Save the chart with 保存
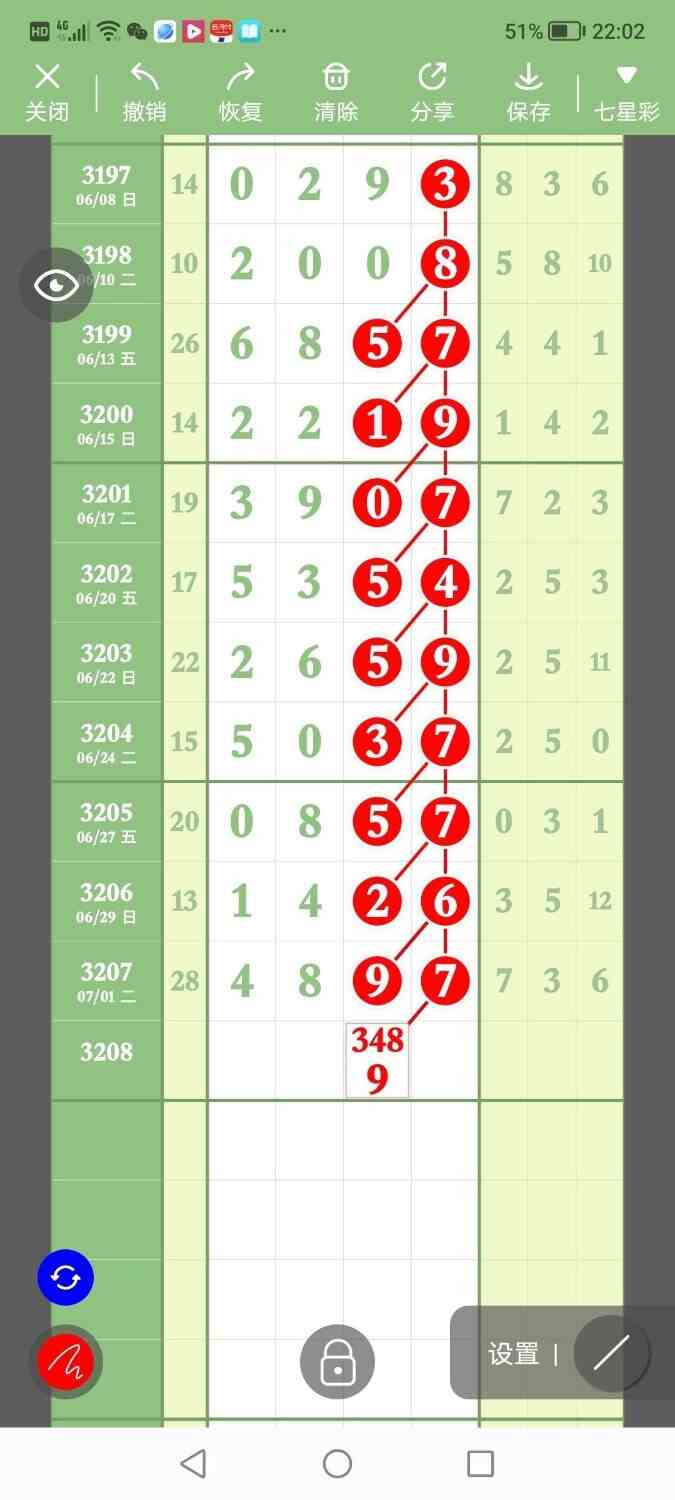Screen dimensions: 675x1500 coord(528,92)
